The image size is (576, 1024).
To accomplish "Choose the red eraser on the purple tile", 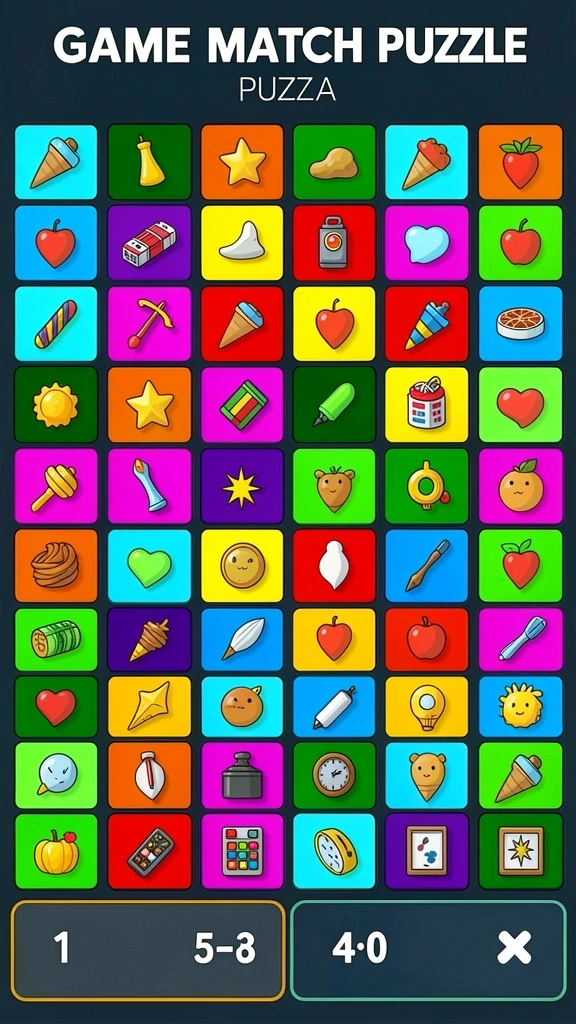I will [x=150, y=243].
